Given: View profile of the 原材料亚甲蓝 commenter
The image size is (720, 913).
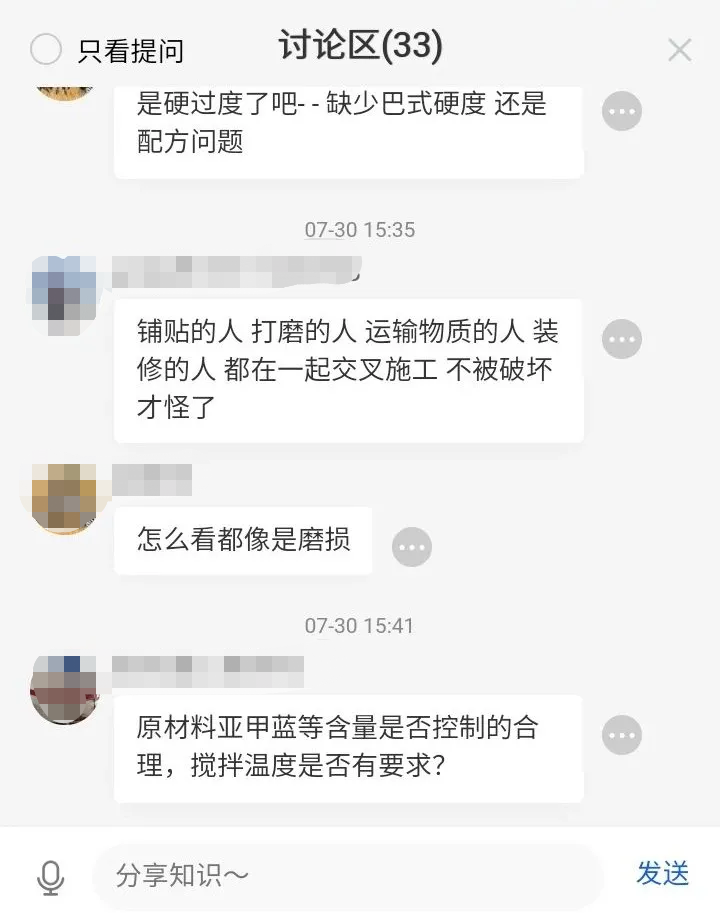Looking at the screenshot, I should 65,689.
